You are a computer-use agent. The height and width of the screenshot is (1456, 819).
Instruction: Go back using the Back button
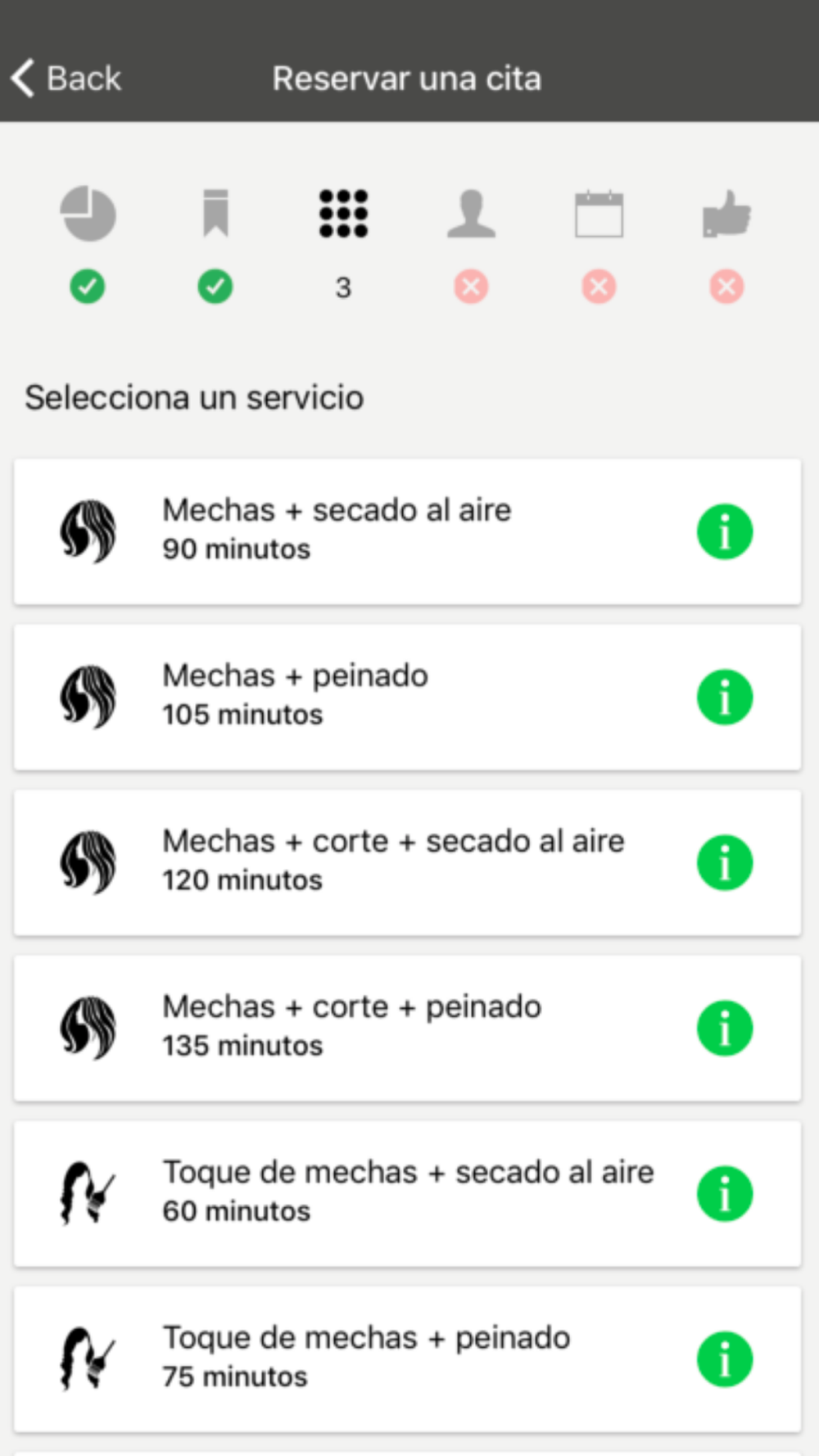(x=66, y=79)
